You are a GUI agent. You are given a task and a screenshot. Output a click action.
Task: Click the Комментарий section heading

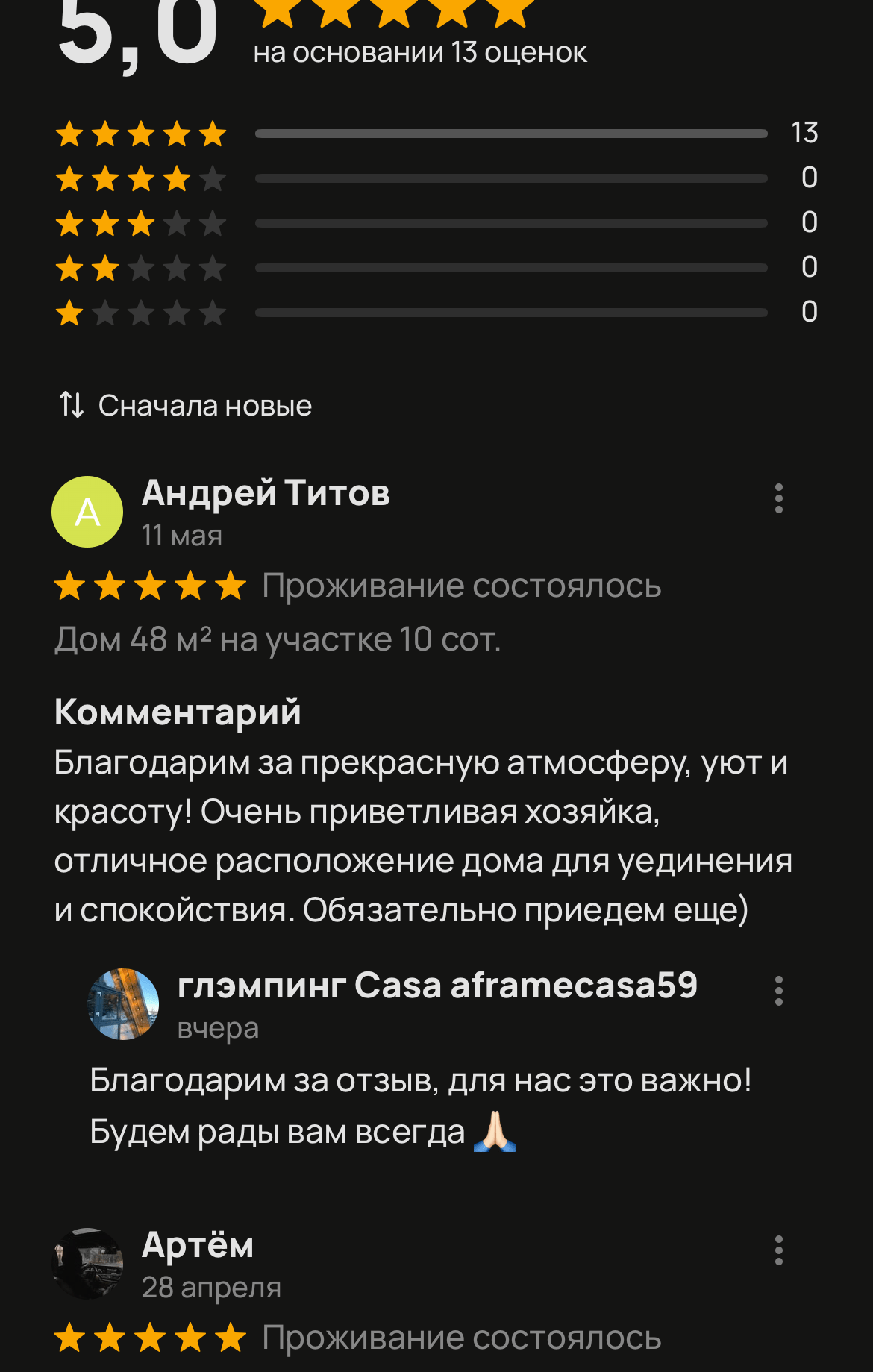pyautogui.click(x=177, y=713)
